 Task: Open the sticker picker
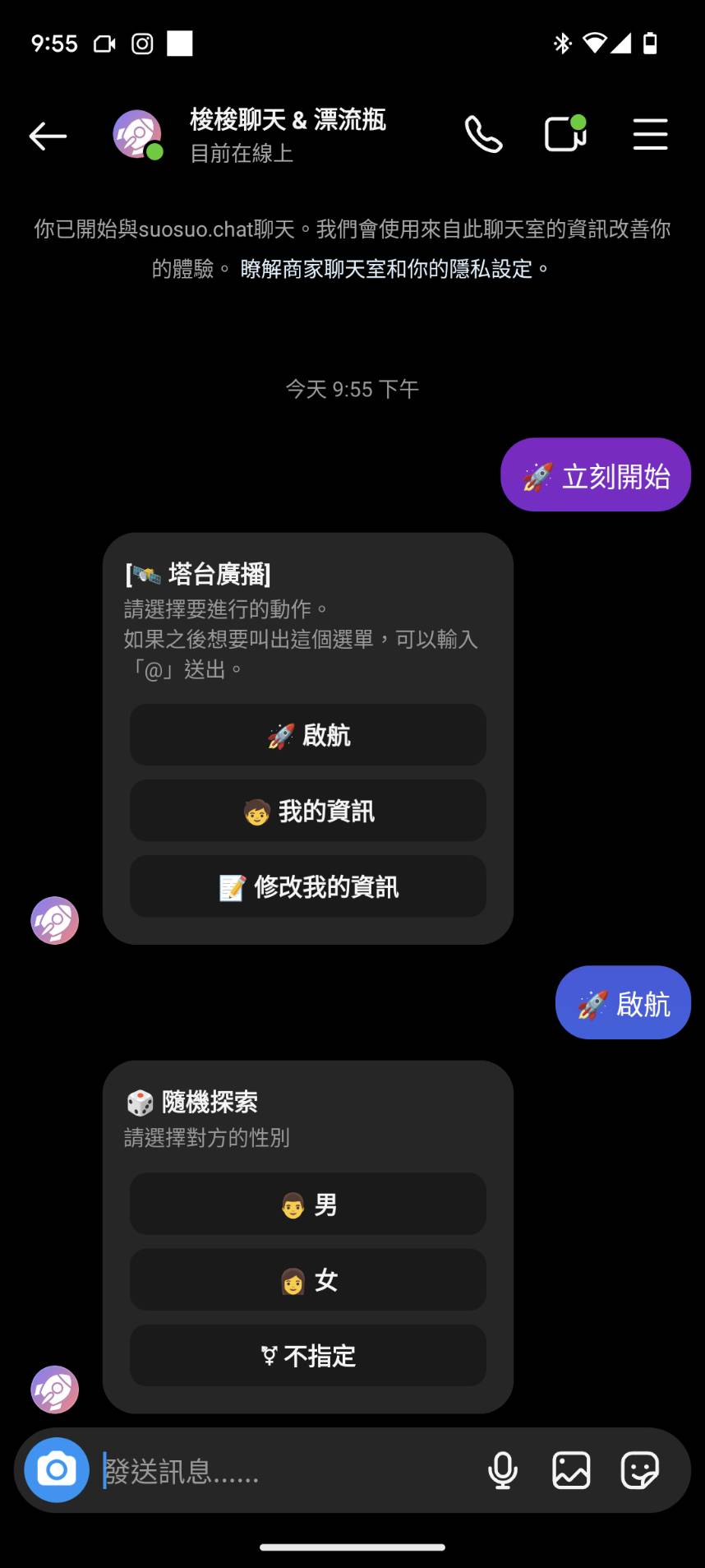[642, 1470]
